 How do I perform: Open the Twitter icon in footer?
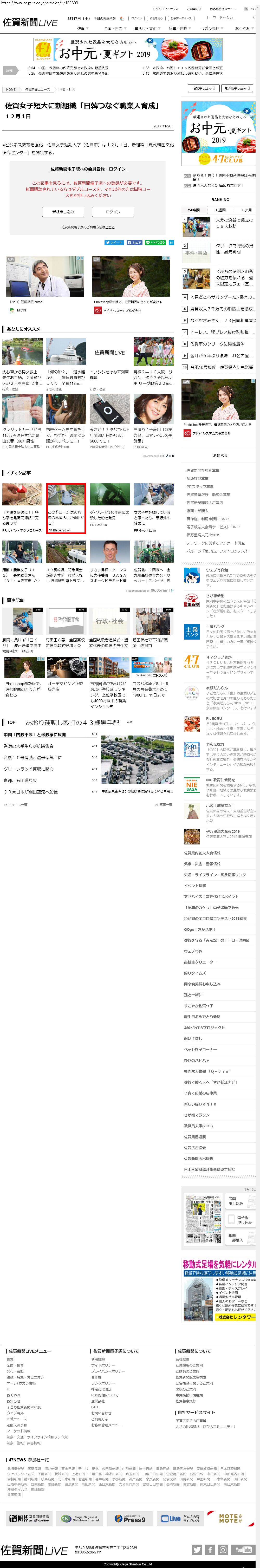click(x=197, y=1550)
